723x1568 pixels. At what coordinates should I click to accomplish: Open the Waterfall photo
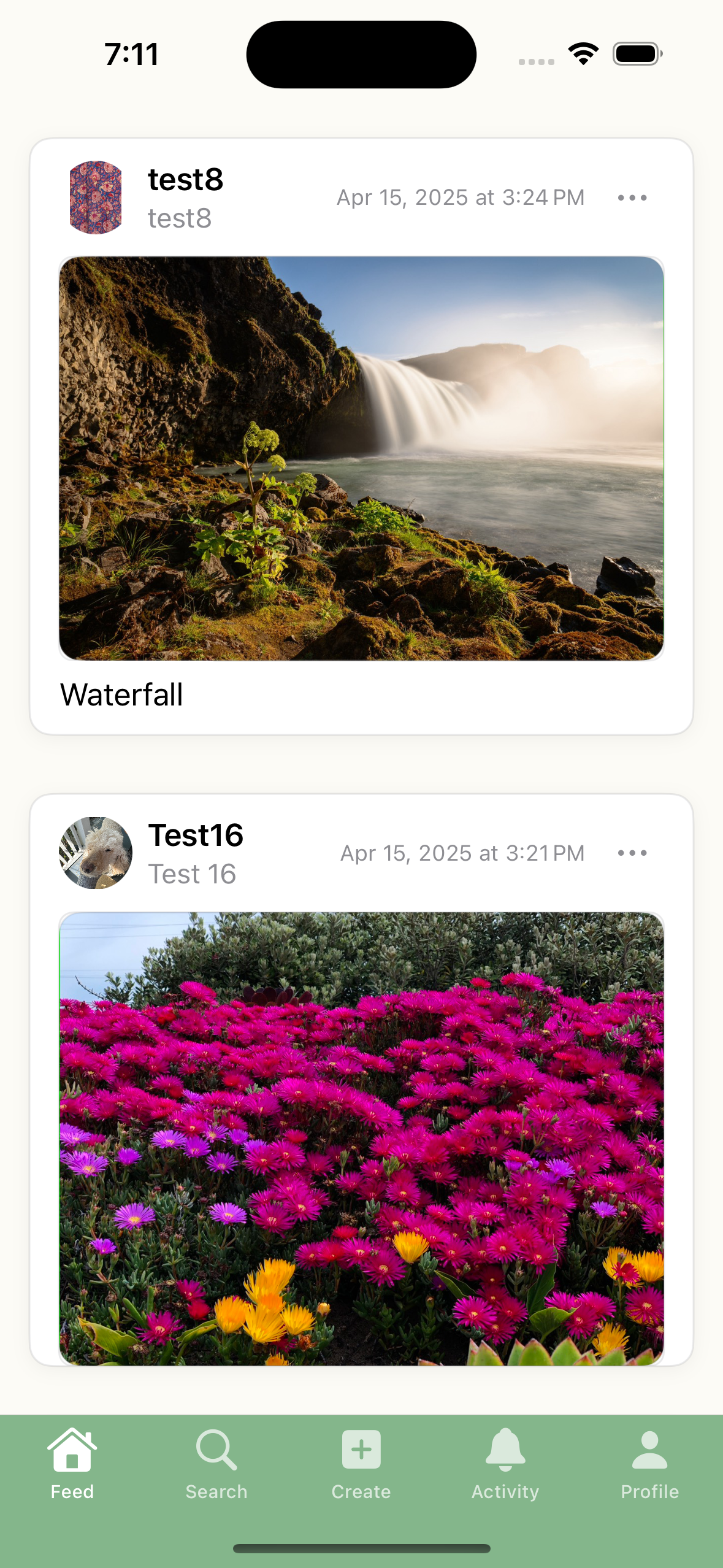coord(361,458)
